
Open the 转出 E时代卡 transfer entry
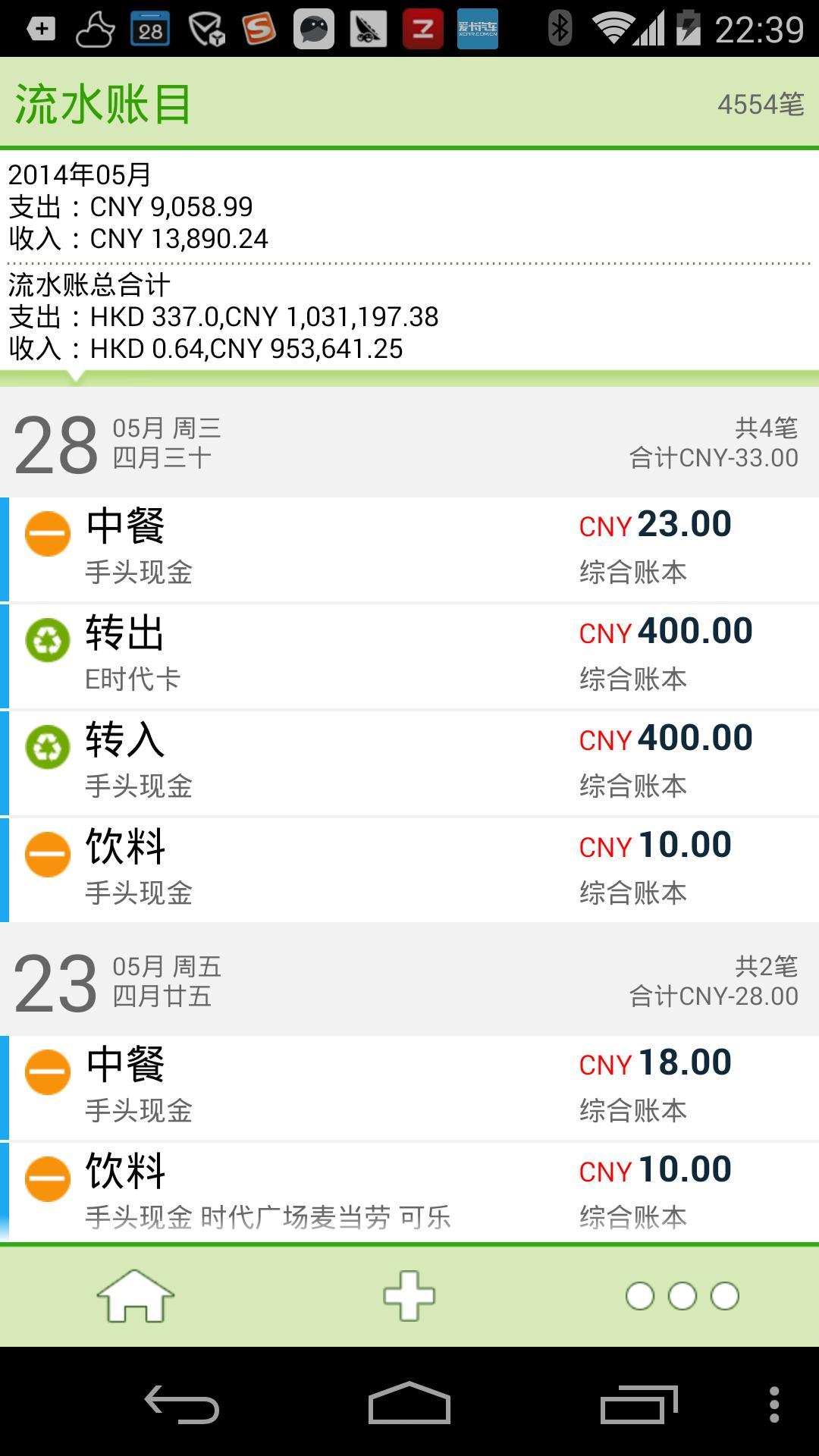click(x=409, y=656)
